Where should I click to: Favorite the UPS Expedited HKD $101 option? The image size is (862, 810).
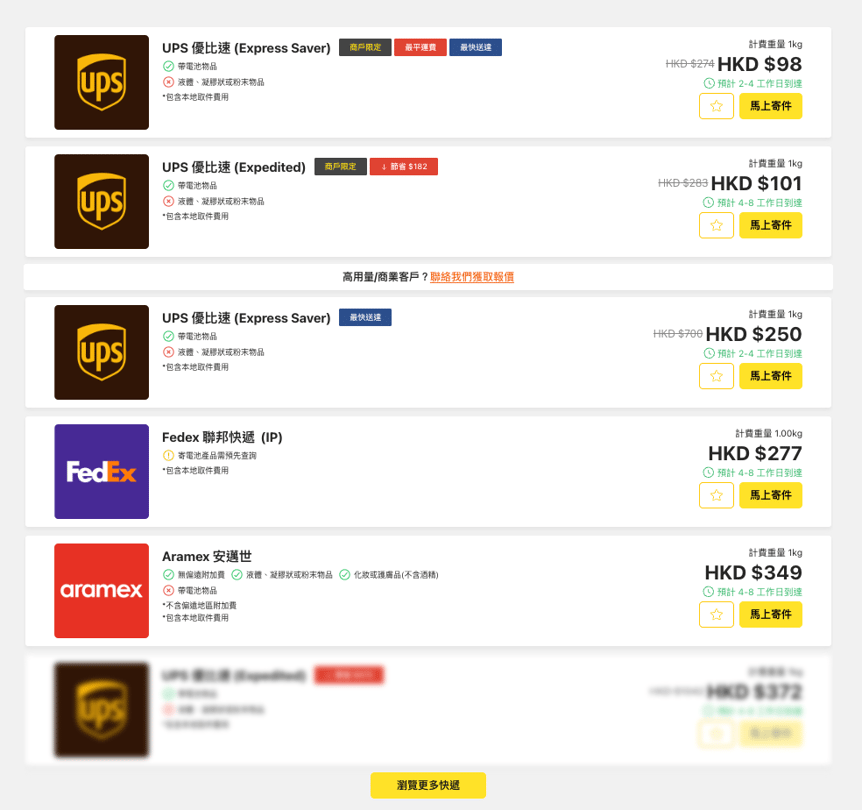point(716,225)
